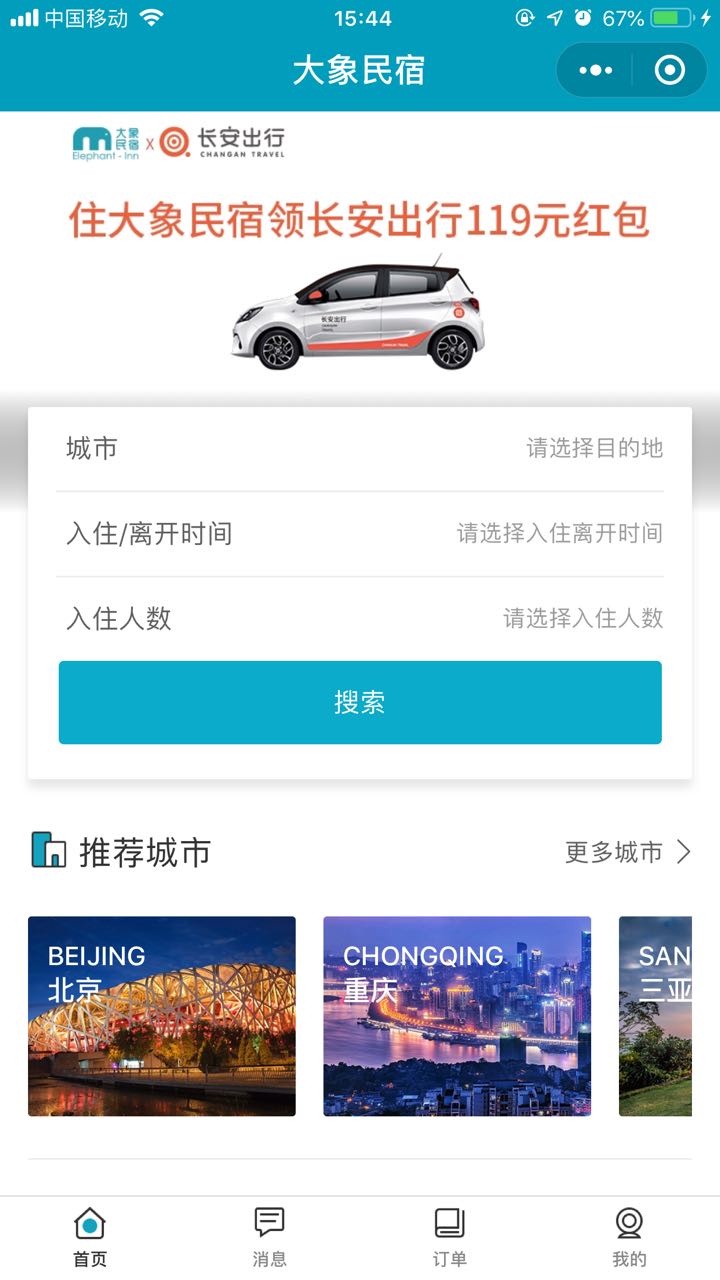Pick guest count in the 入住人数 row
This screenshot has height=1280, width=720.
tap(360, 618)
